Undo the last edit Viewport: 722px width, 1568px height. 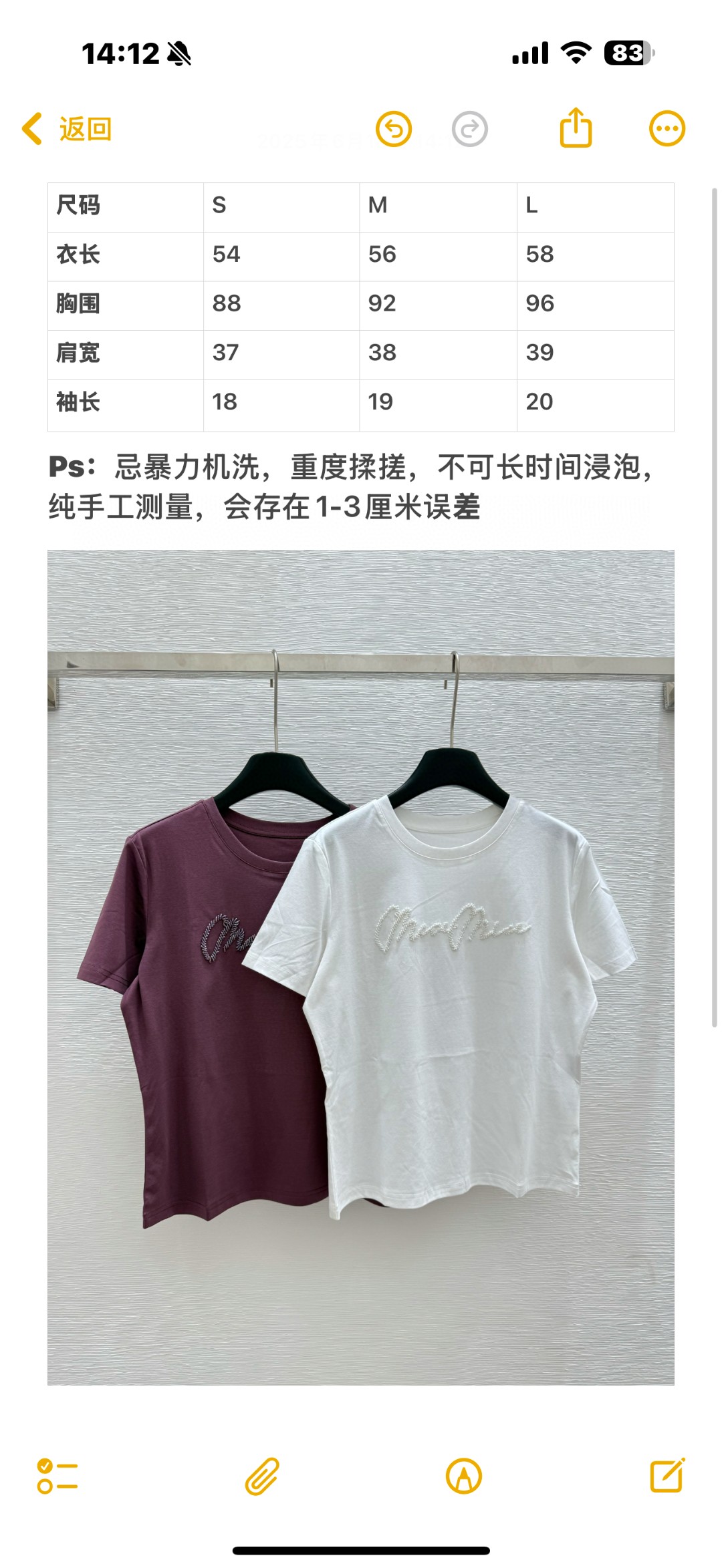[x=394, y=129]
